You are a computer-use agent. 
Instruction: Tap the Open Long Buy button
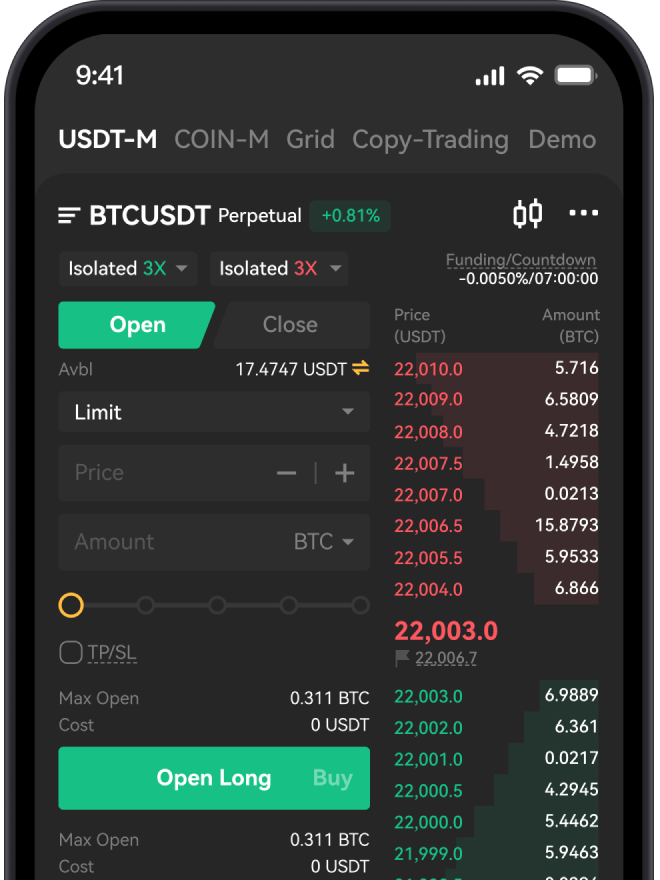[214, 778]
